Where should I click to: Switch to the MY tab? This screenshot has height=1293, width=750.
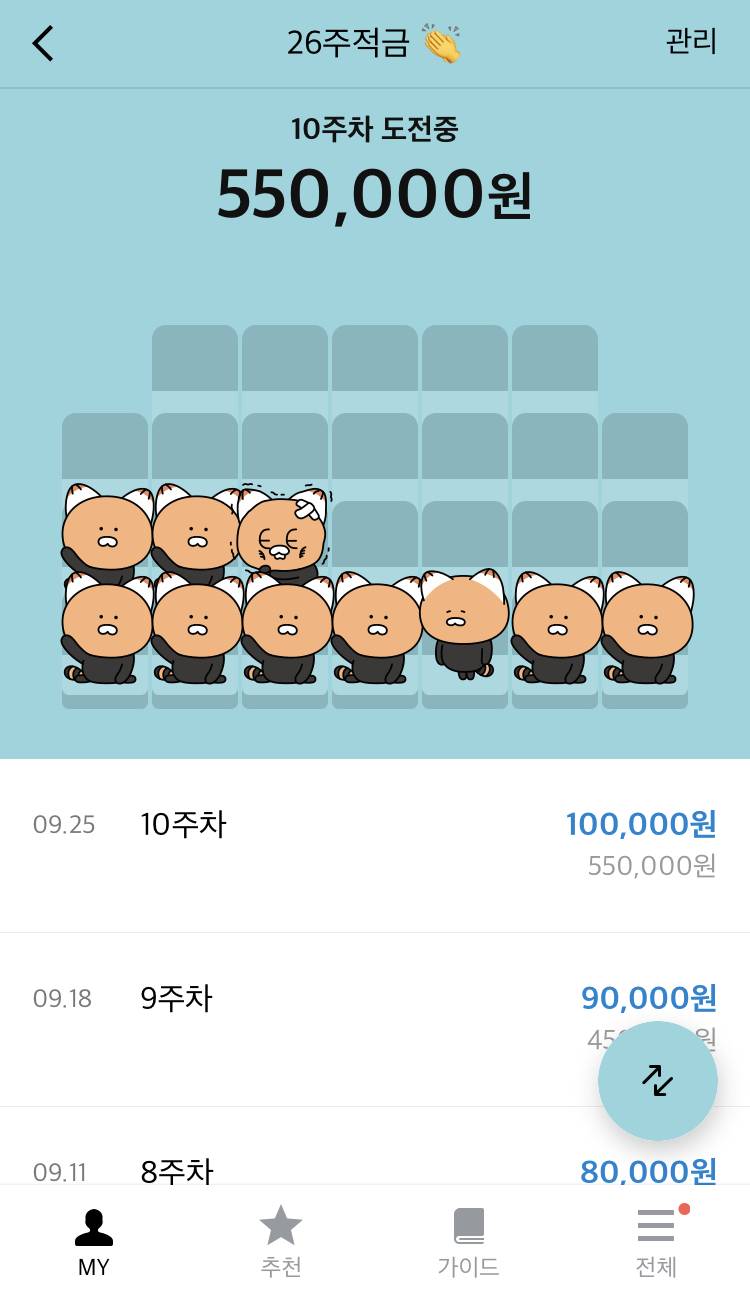[93, 1244]
